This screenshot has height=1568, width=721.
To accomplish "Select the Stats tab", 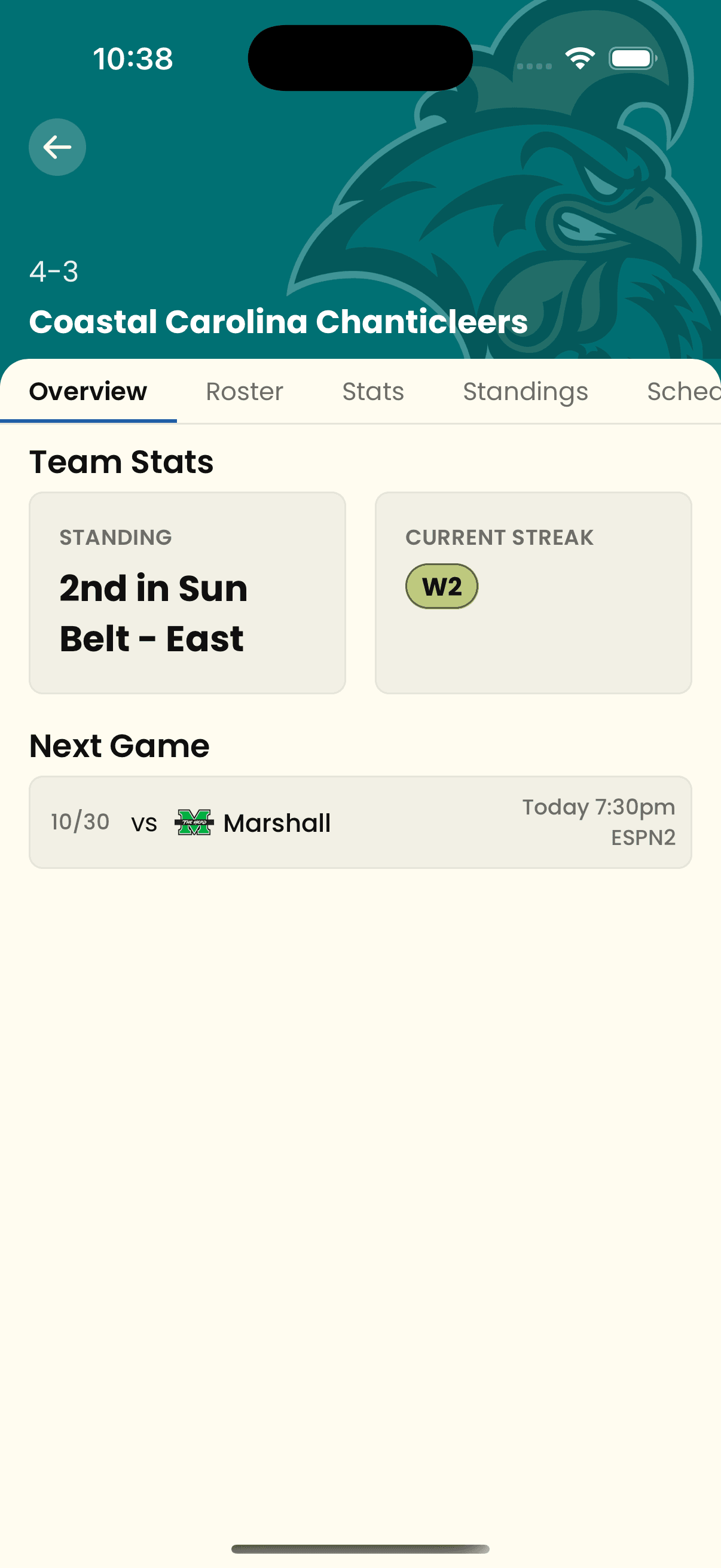I will 373,391.
